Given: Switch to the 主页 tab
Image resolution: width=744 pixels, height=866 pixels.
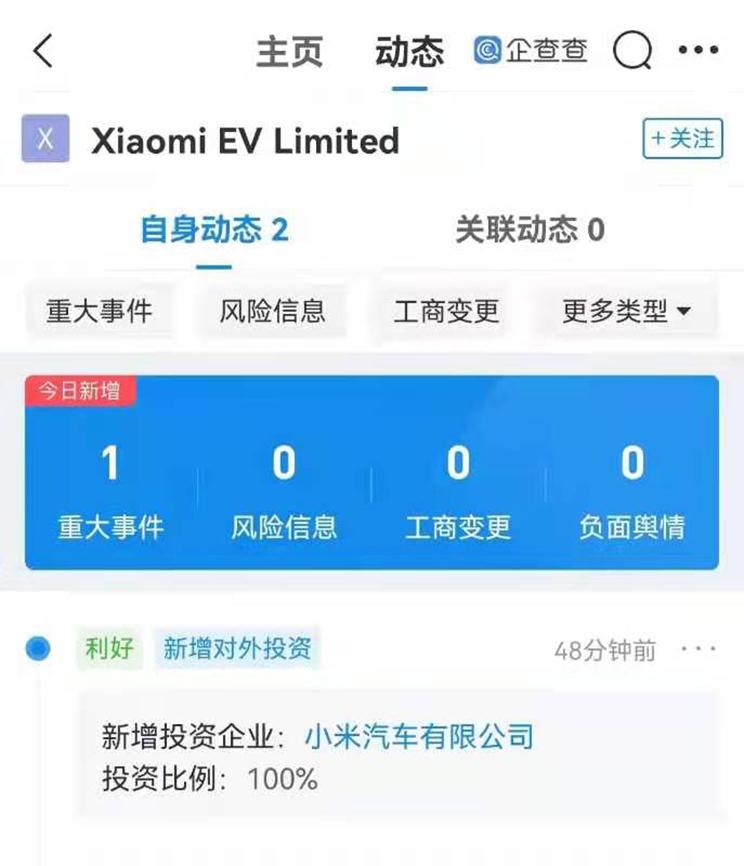Looking at the screenshot, I should (x=289, y=50).
